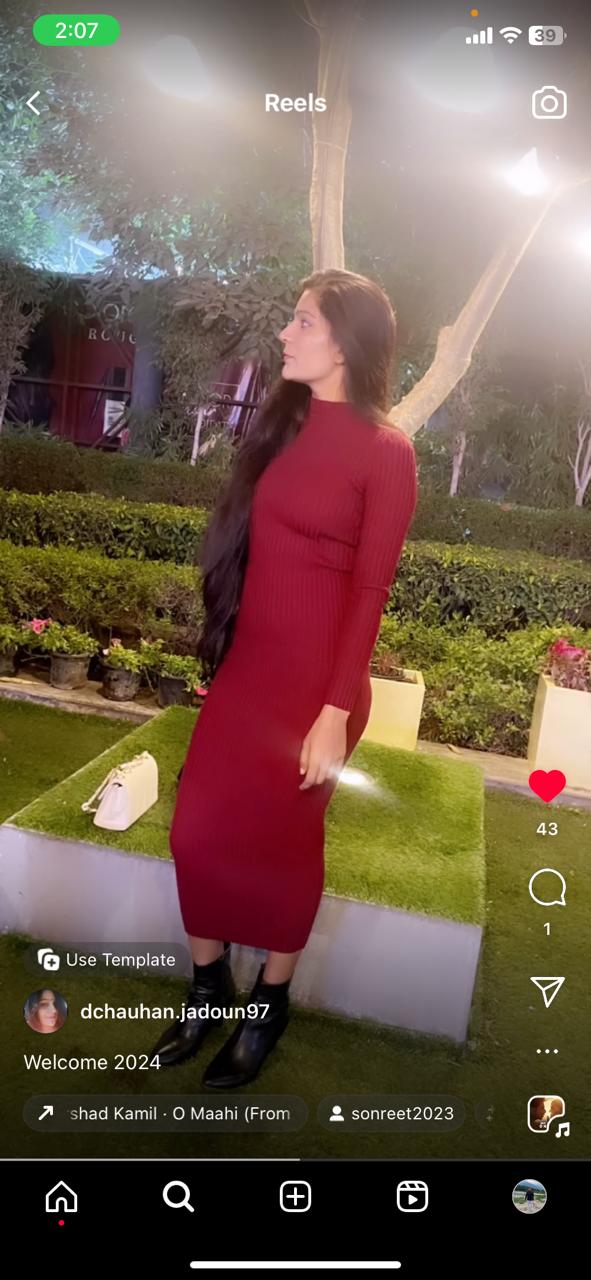This screenshot has width=591, height=1280.
Task: Open the audio thumbnail for this reel
Action: 547,1115
